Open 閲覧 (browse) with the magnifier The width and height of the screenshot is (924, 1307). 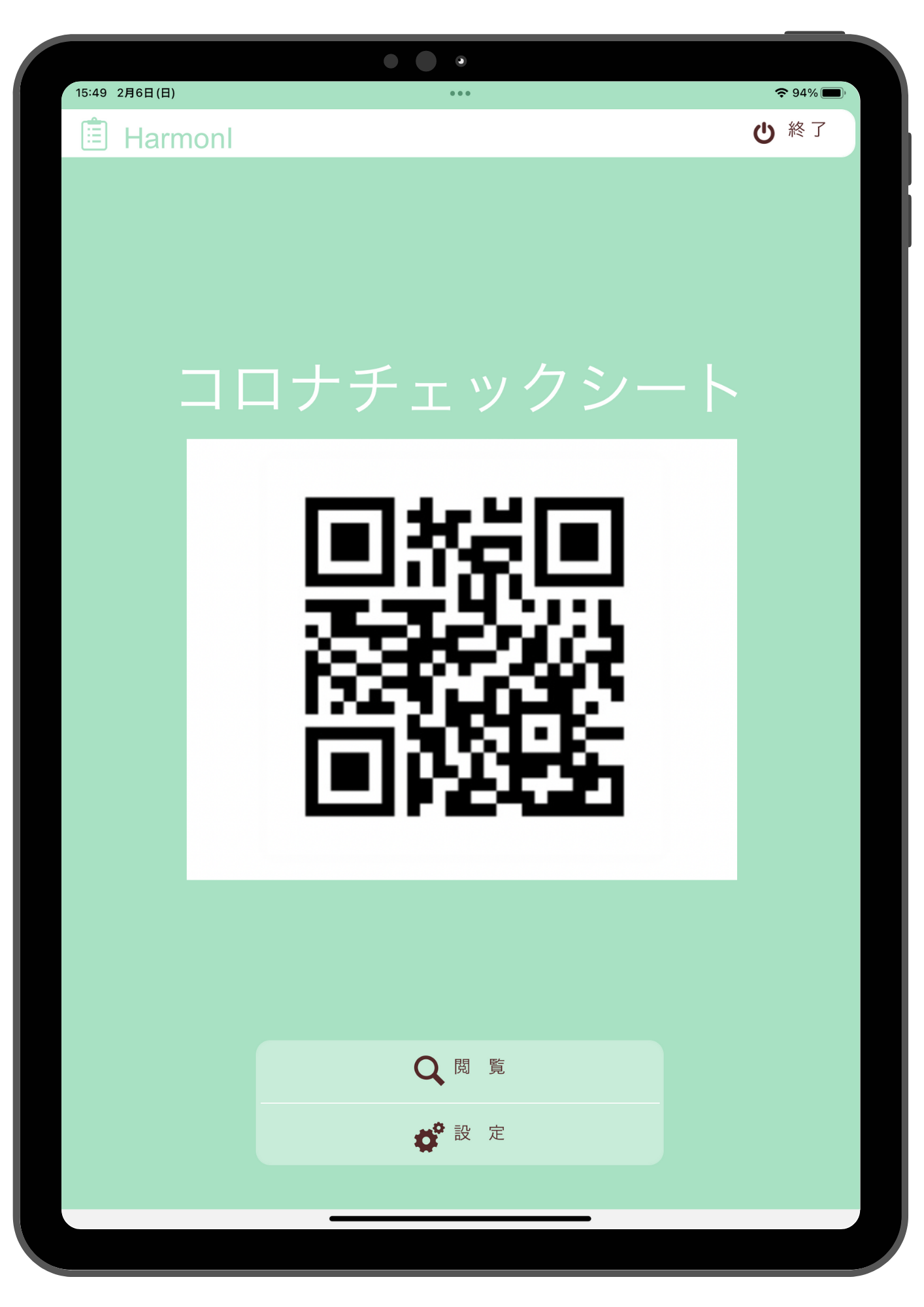pos(459,1069)
